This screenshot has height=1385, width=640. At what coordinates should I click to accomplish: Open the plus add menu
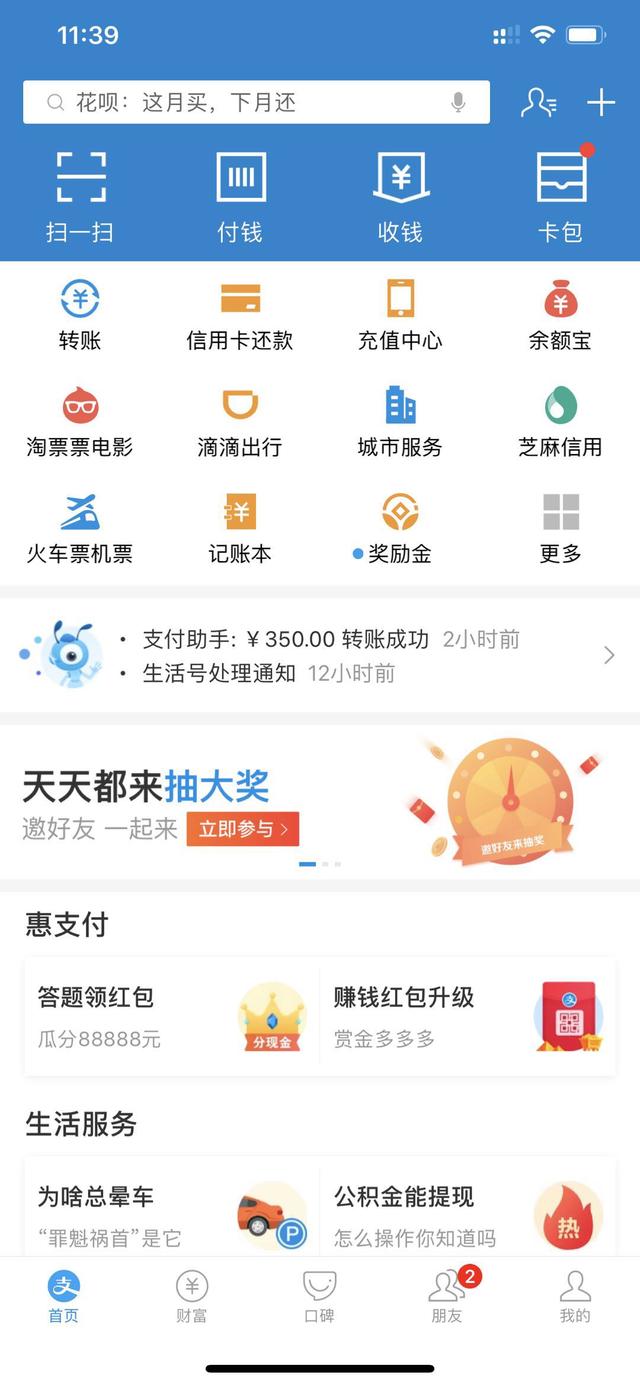[600, 103]
